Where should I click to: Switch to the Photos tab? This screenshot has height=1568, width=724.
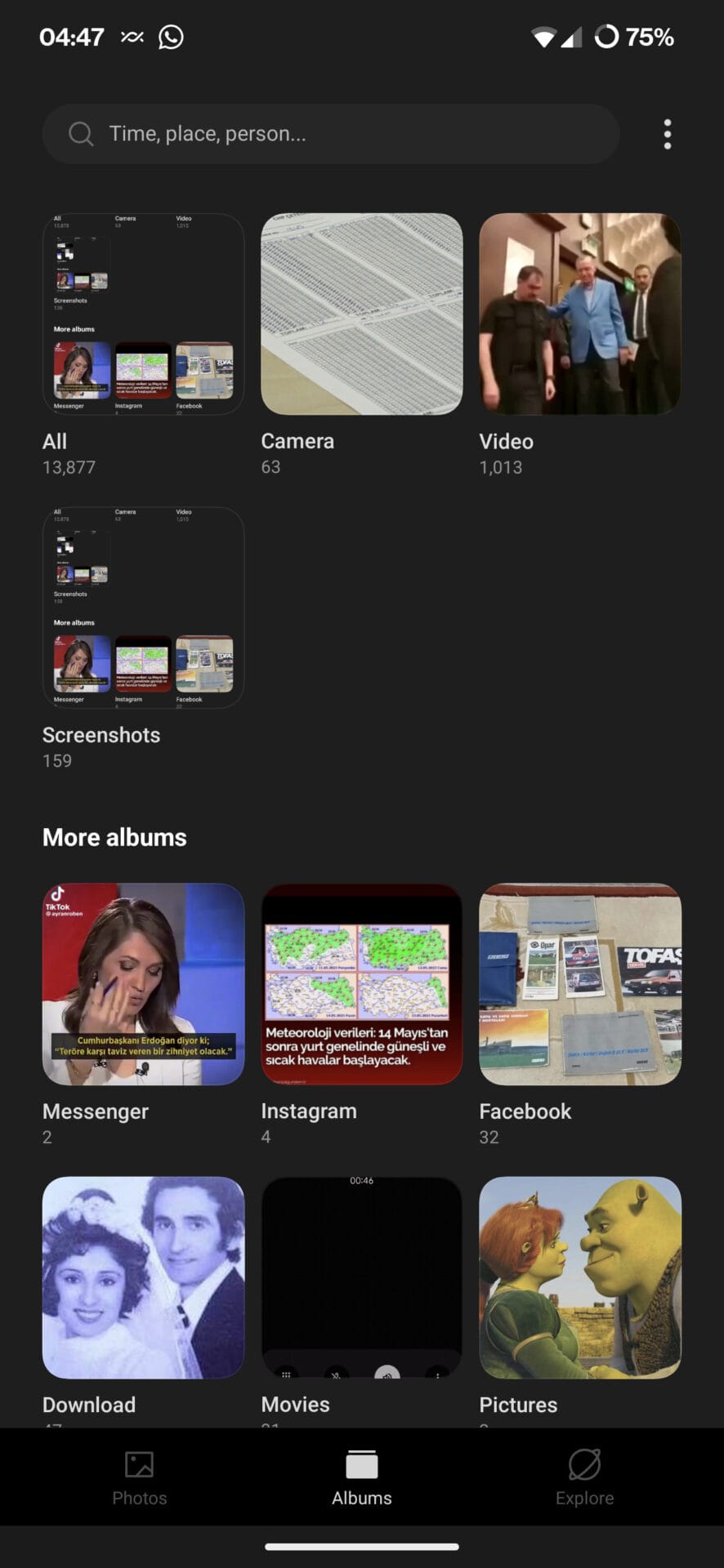[139, 1477]
